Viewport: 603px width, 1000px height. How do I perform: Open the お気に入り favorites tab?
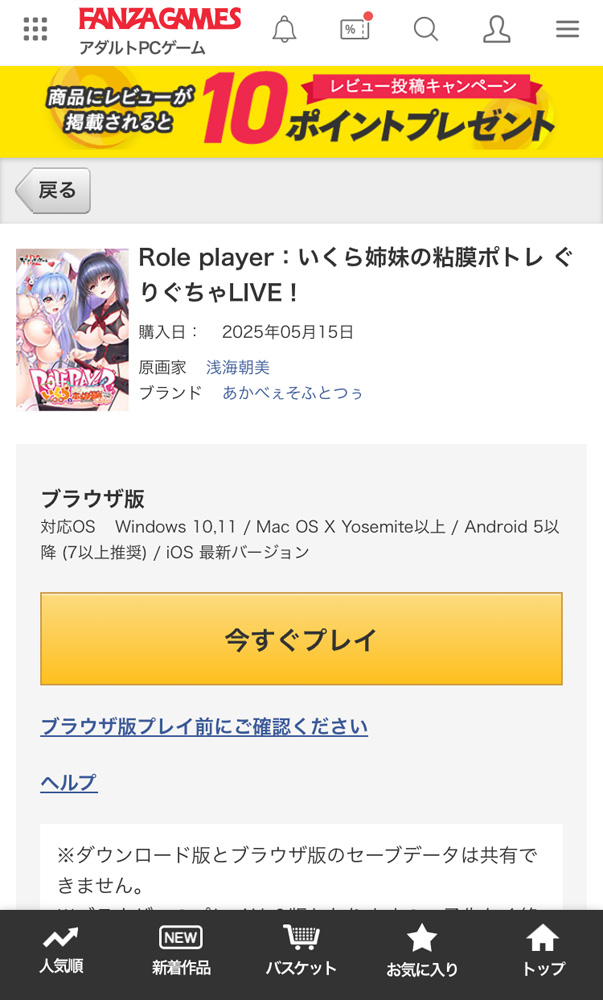click(x=422, y=952)
